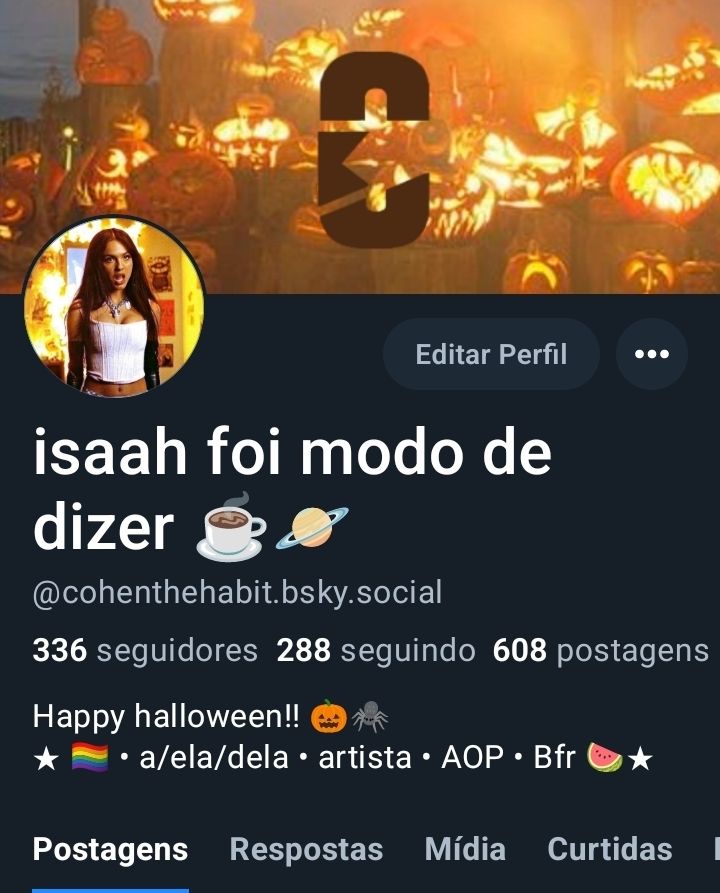Open the profile avatar picture
Image resolution: width=720 pixels, height=893 pixels.
pyautogui.click(x=113, y=307)
